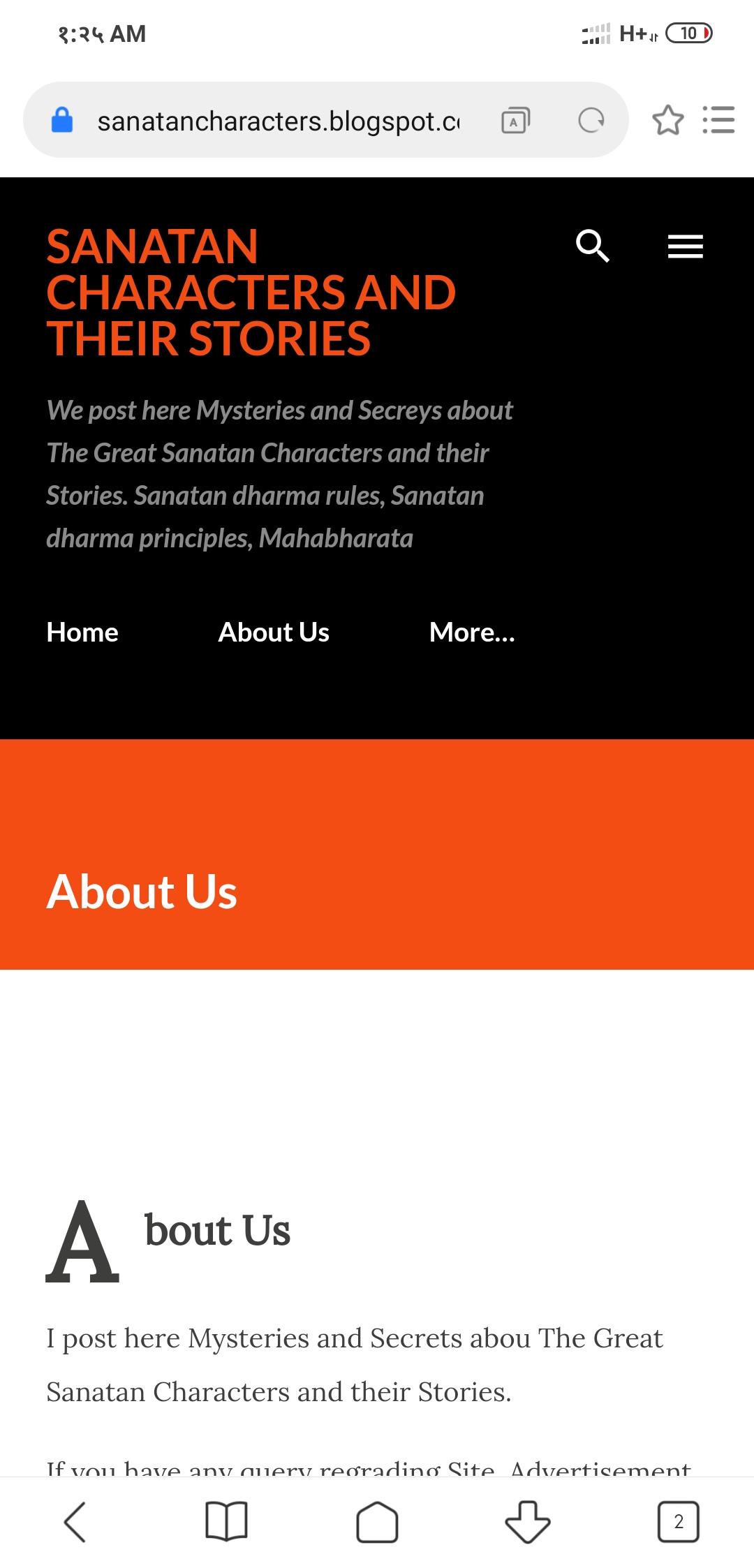Open the About Us navigation link
Viewport: 754px width, 1568px height.
[x=274, y=633]
